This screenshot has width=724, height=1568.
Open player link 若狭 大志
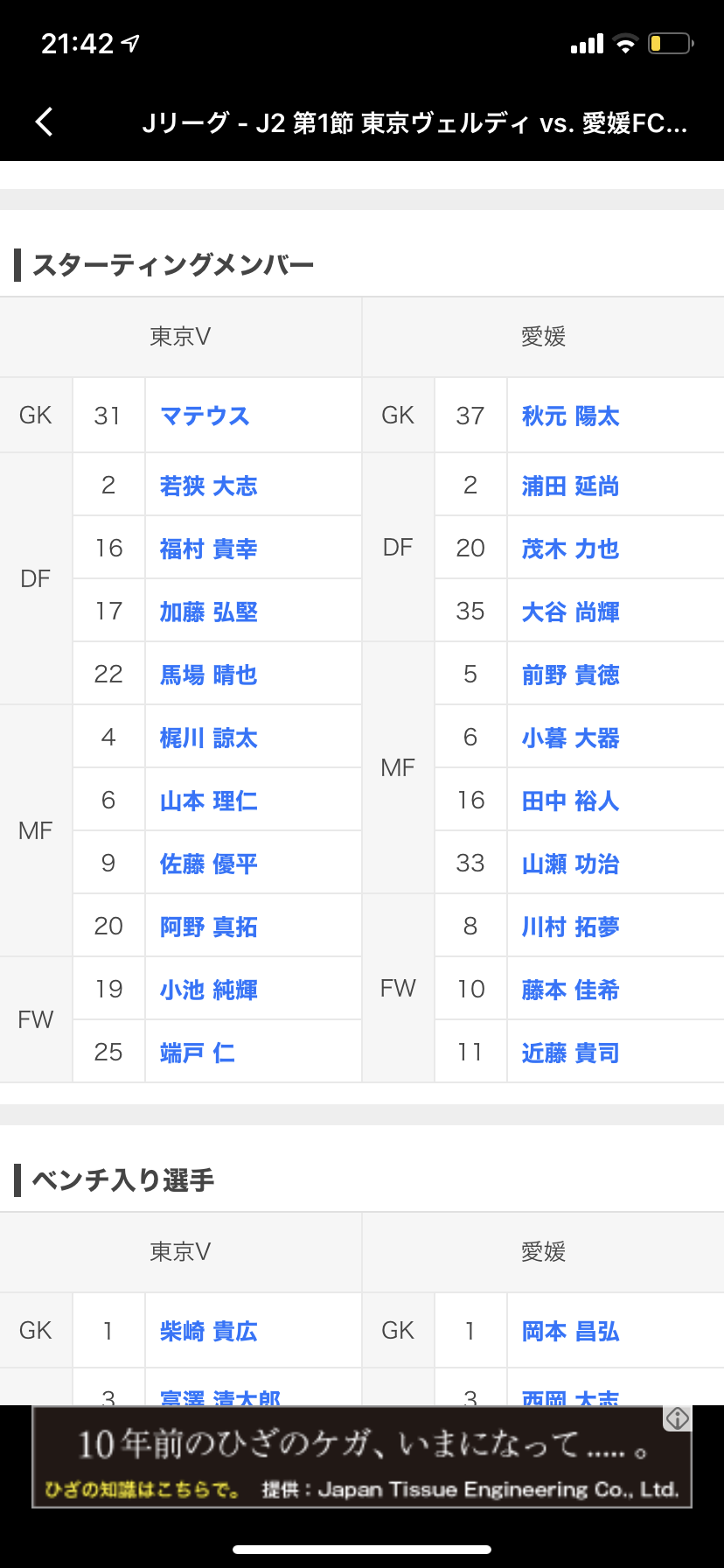tap(209, 486)
